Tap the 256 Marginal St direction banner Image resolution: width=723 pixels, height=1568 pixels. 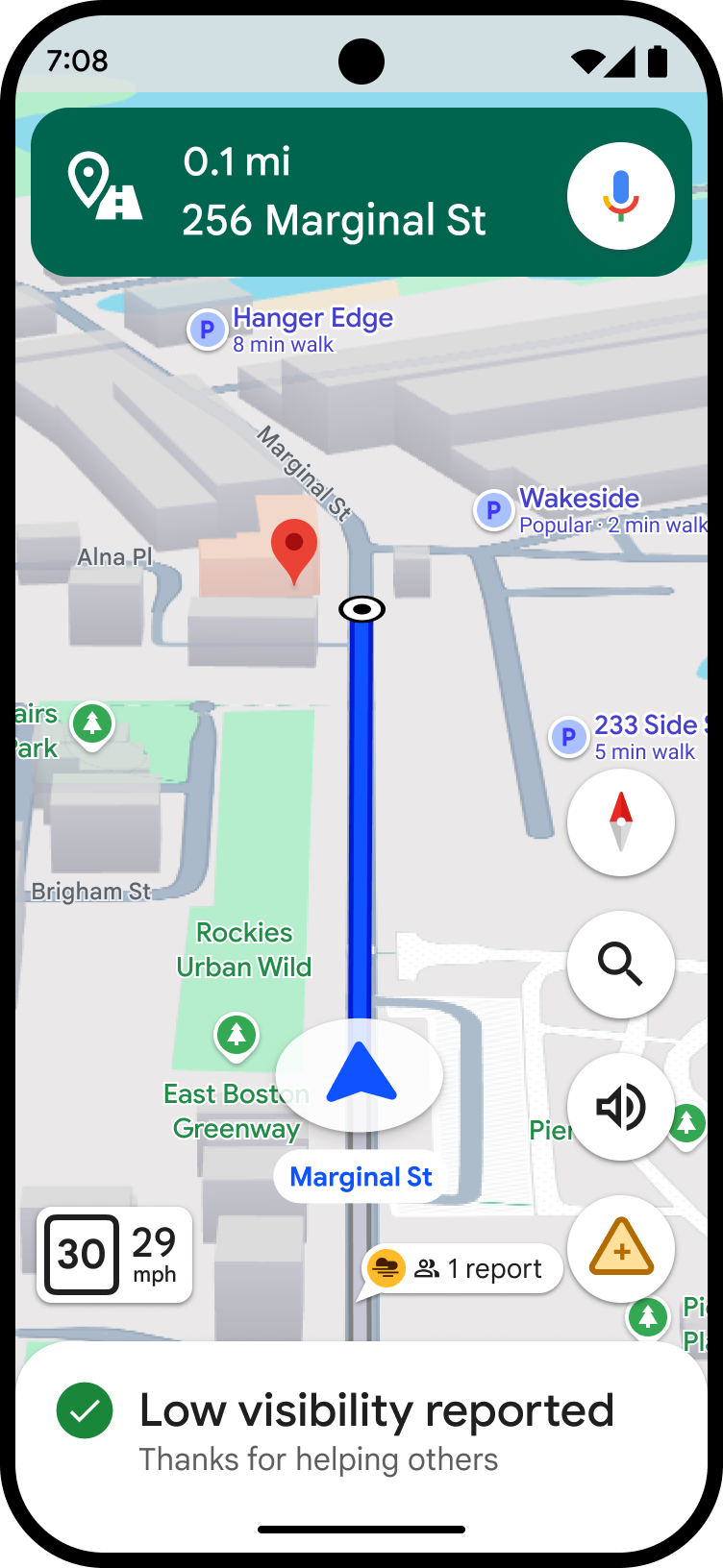click(x=335, y=192)
